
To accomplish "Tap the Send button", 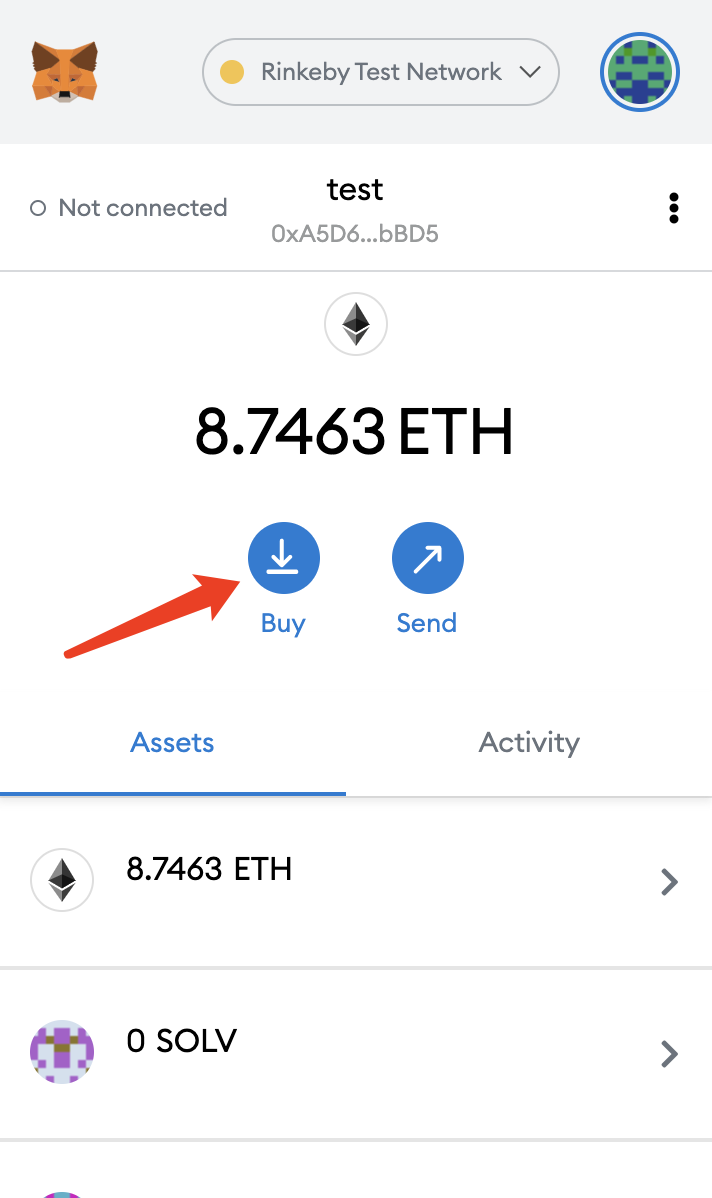I will point(427,559).
